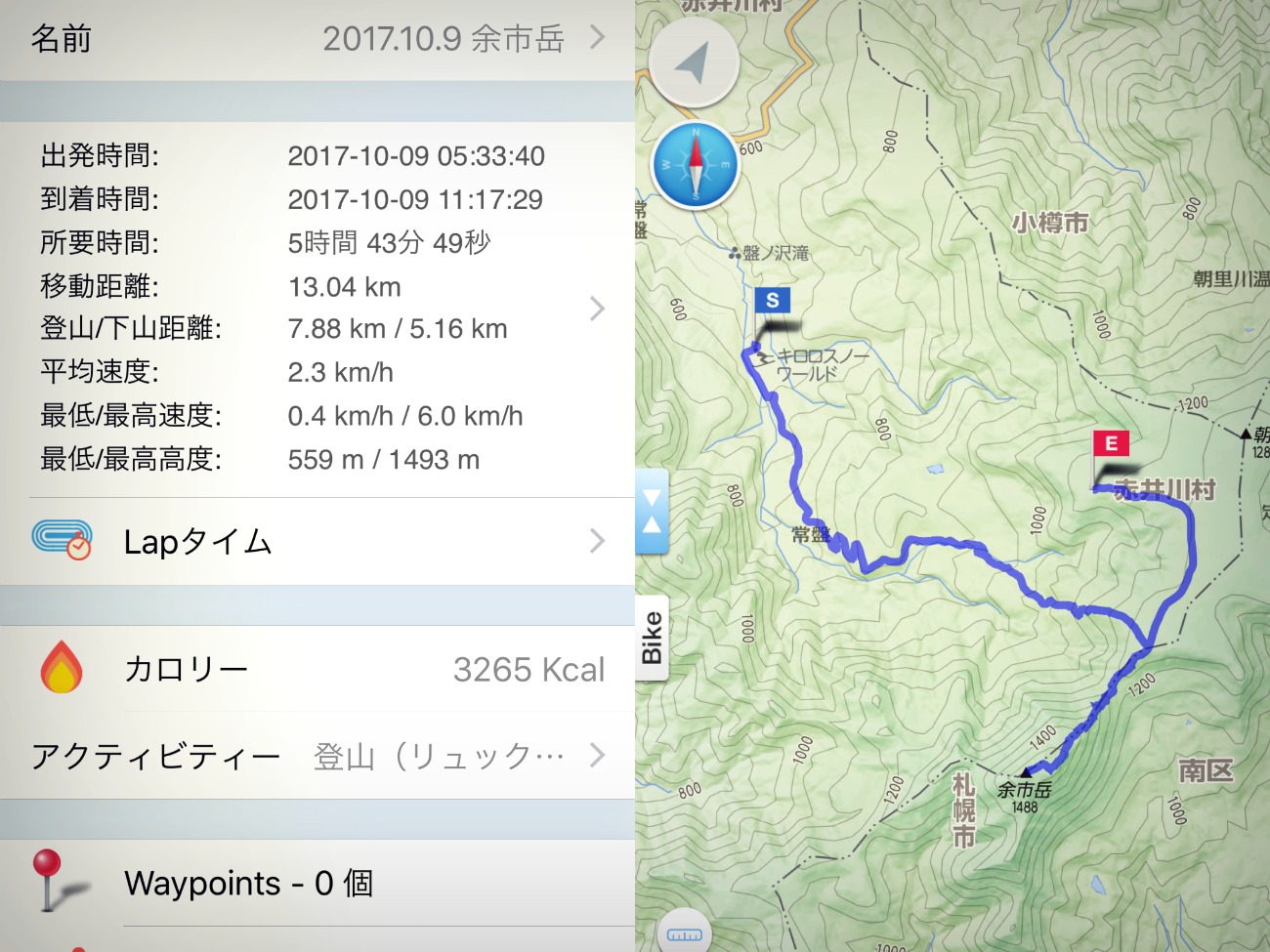
Task: Tap the ruler measure button on map
Action: 684,934
